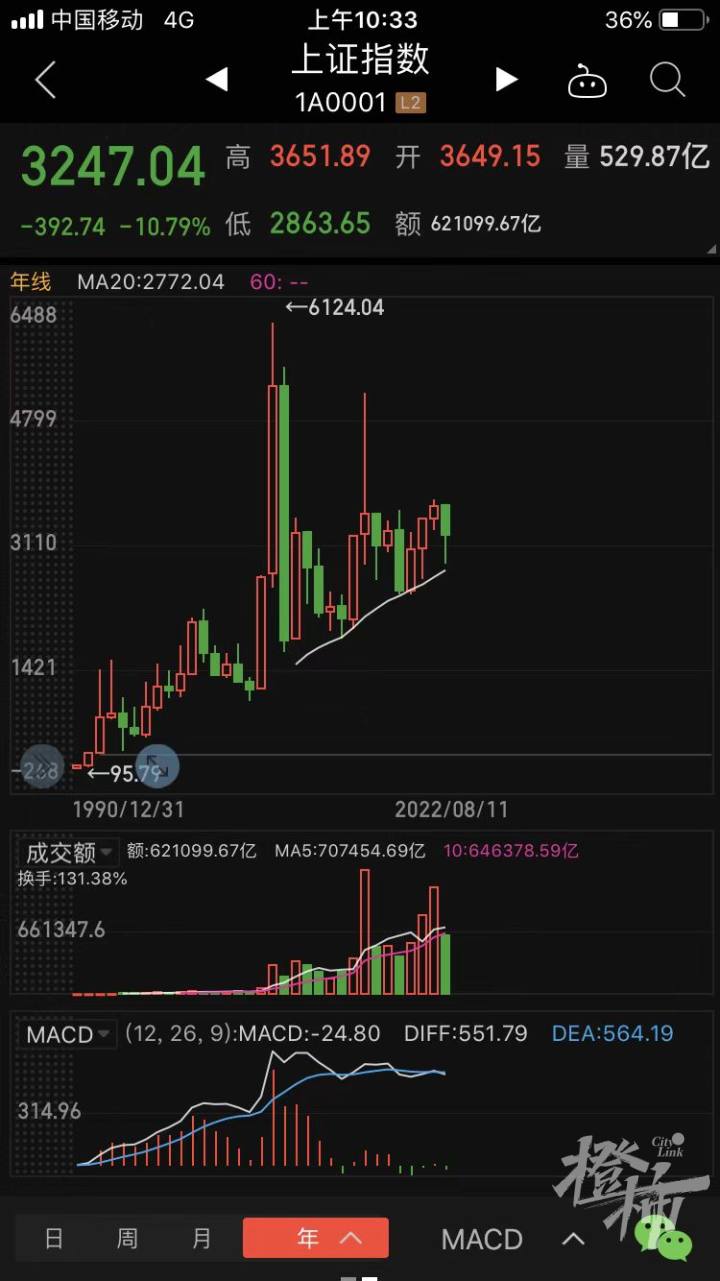Image resolution: width=720 pixels, height=1281 pixels.
Task: Open the 成交额 indicator dropdown
Action: (68, 852)
